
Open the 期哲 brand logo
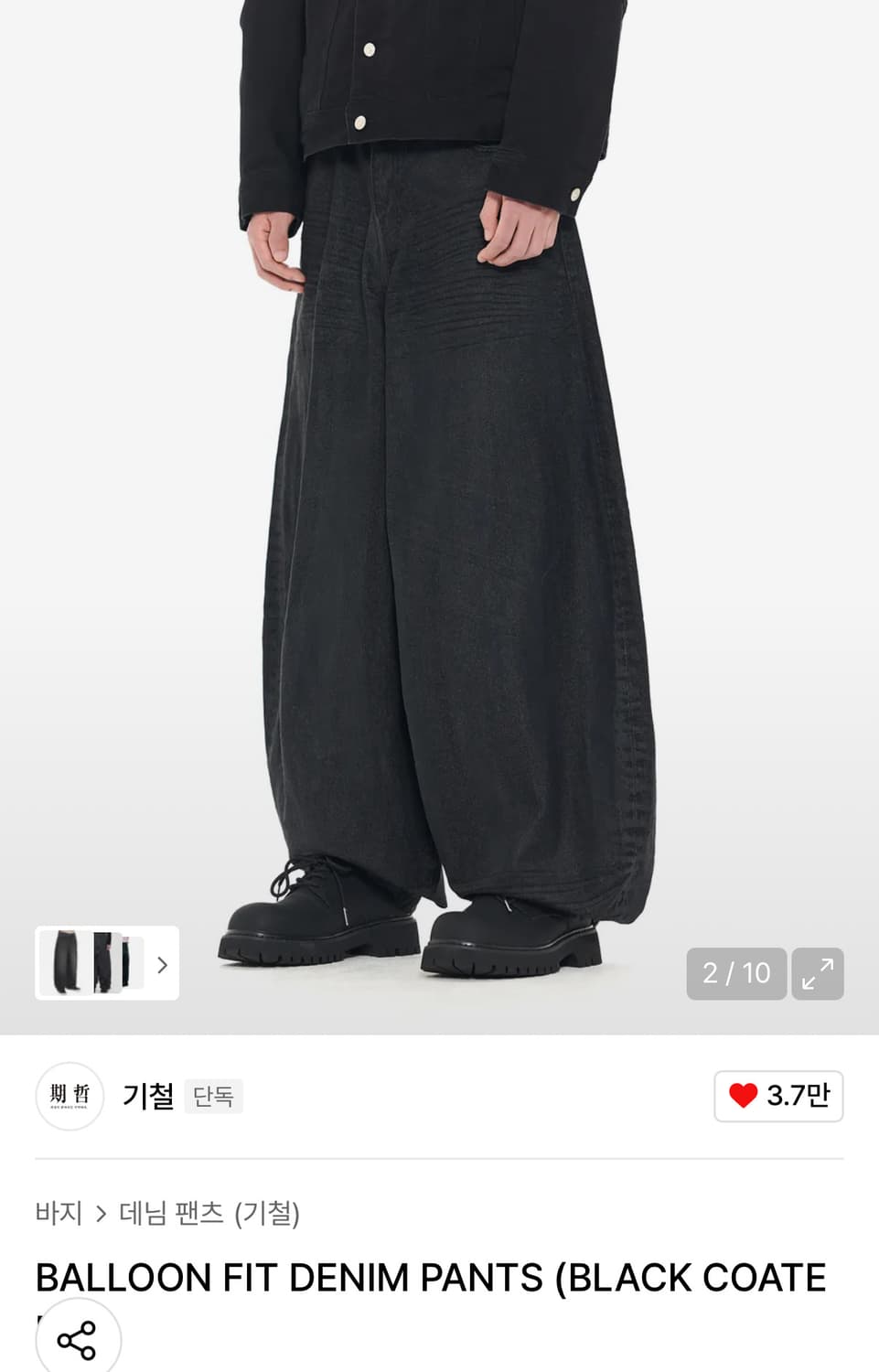[x=70, y=1096]
